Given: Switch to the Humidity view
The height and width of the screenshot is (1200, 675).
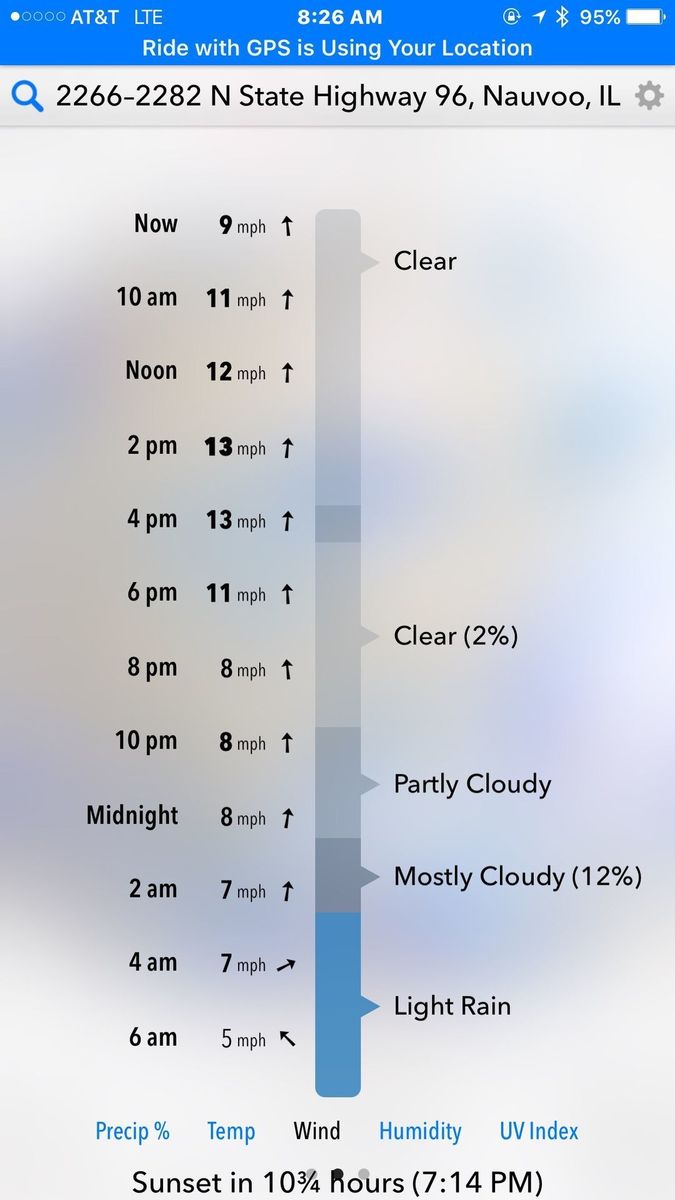Looking at the screenshot, I should 420,1131.
